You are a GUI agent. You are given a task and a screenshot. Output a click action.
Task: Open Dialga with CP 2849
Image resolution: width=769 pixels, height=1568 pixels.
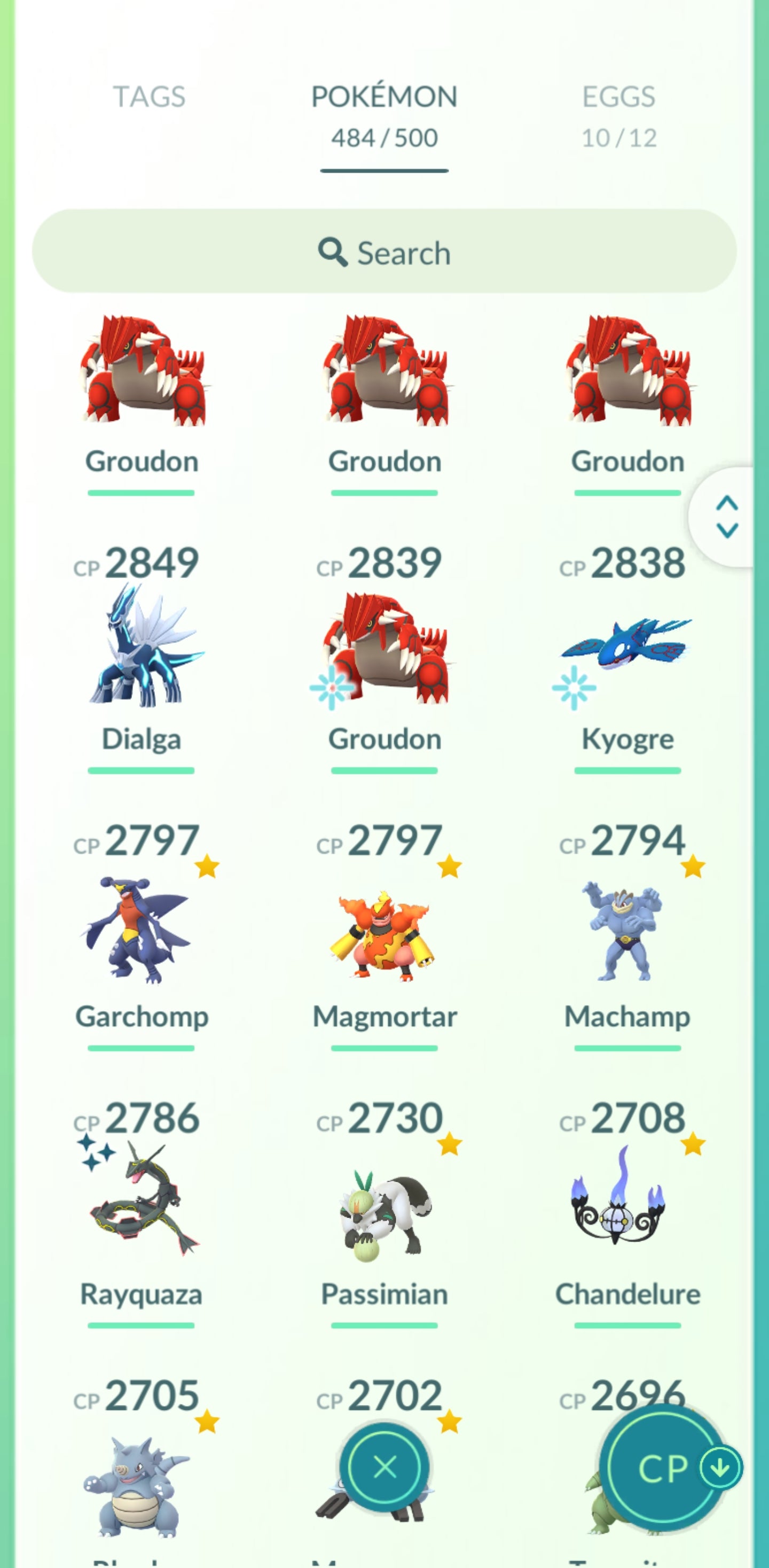coord(142,648)
